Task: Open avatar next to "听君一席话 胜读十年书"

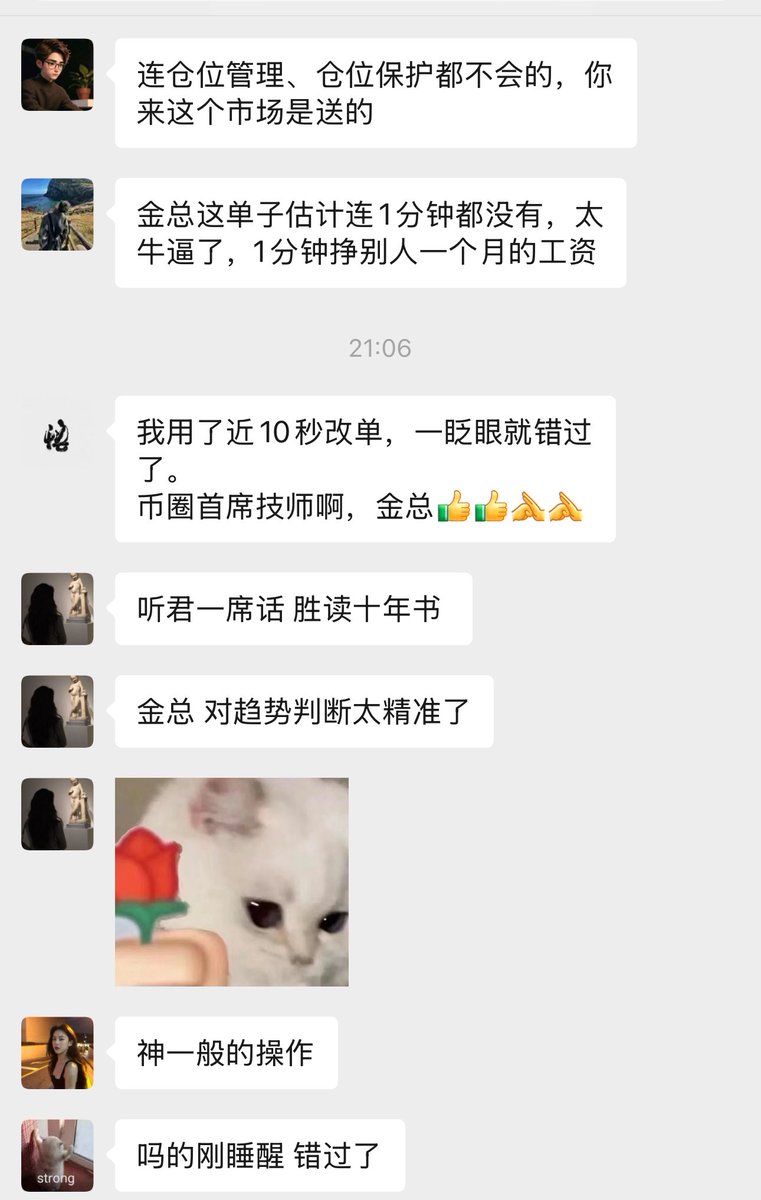Action: (x=57, y=609)
